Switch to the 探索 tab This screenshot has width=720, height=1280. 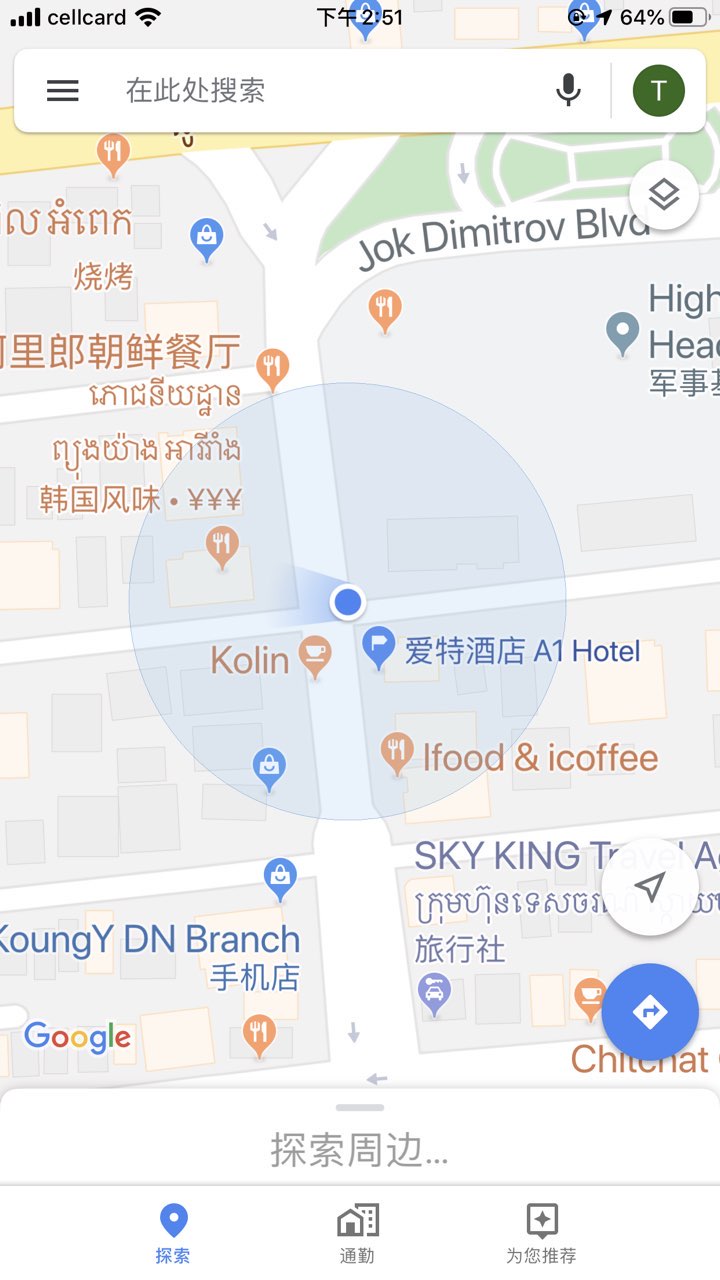point(173,1234)
